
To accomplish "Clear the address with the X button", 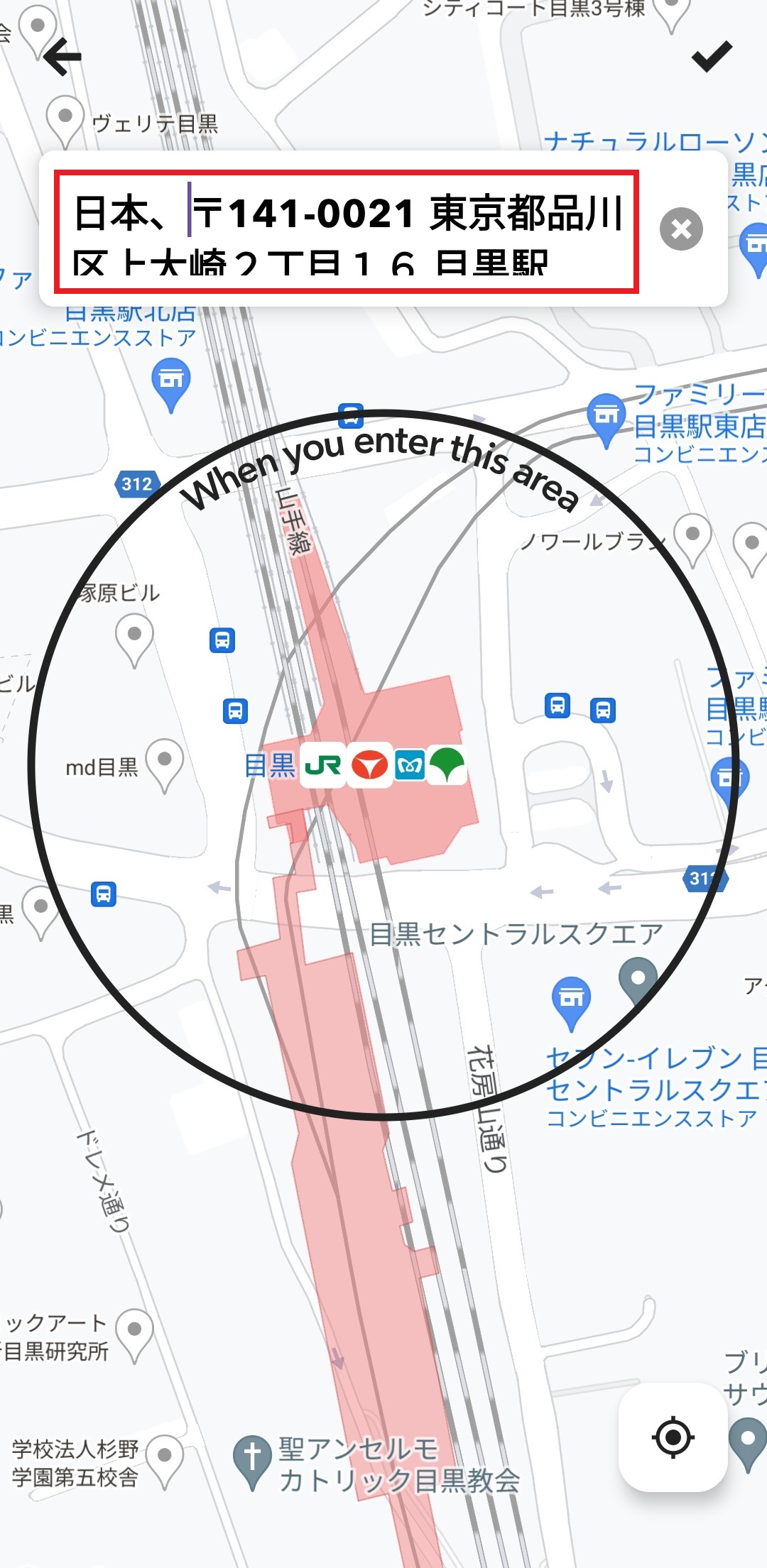I will (681, 229).
